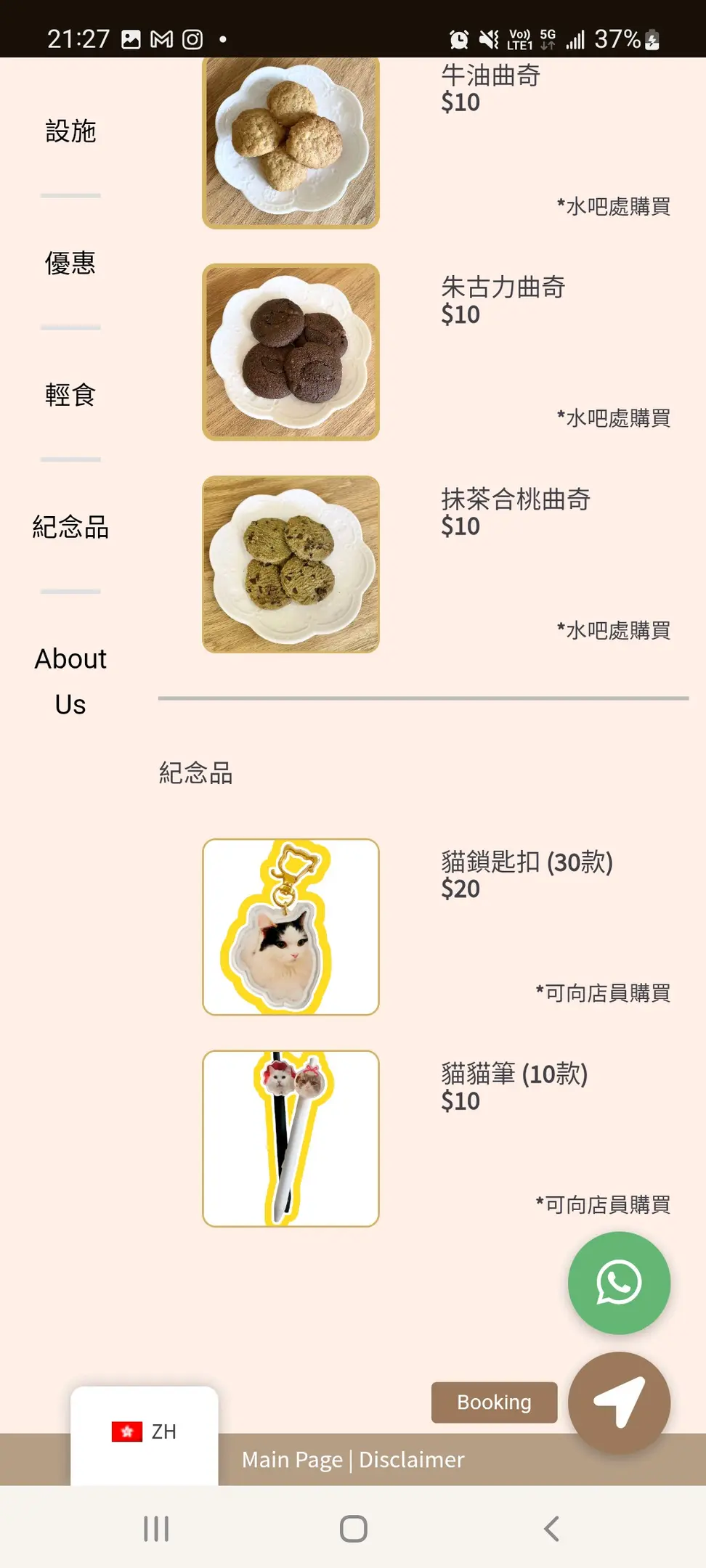This screenshot has width=706, height=1568.
Task: Go to the 輕食 section
Action: point(70,395)
